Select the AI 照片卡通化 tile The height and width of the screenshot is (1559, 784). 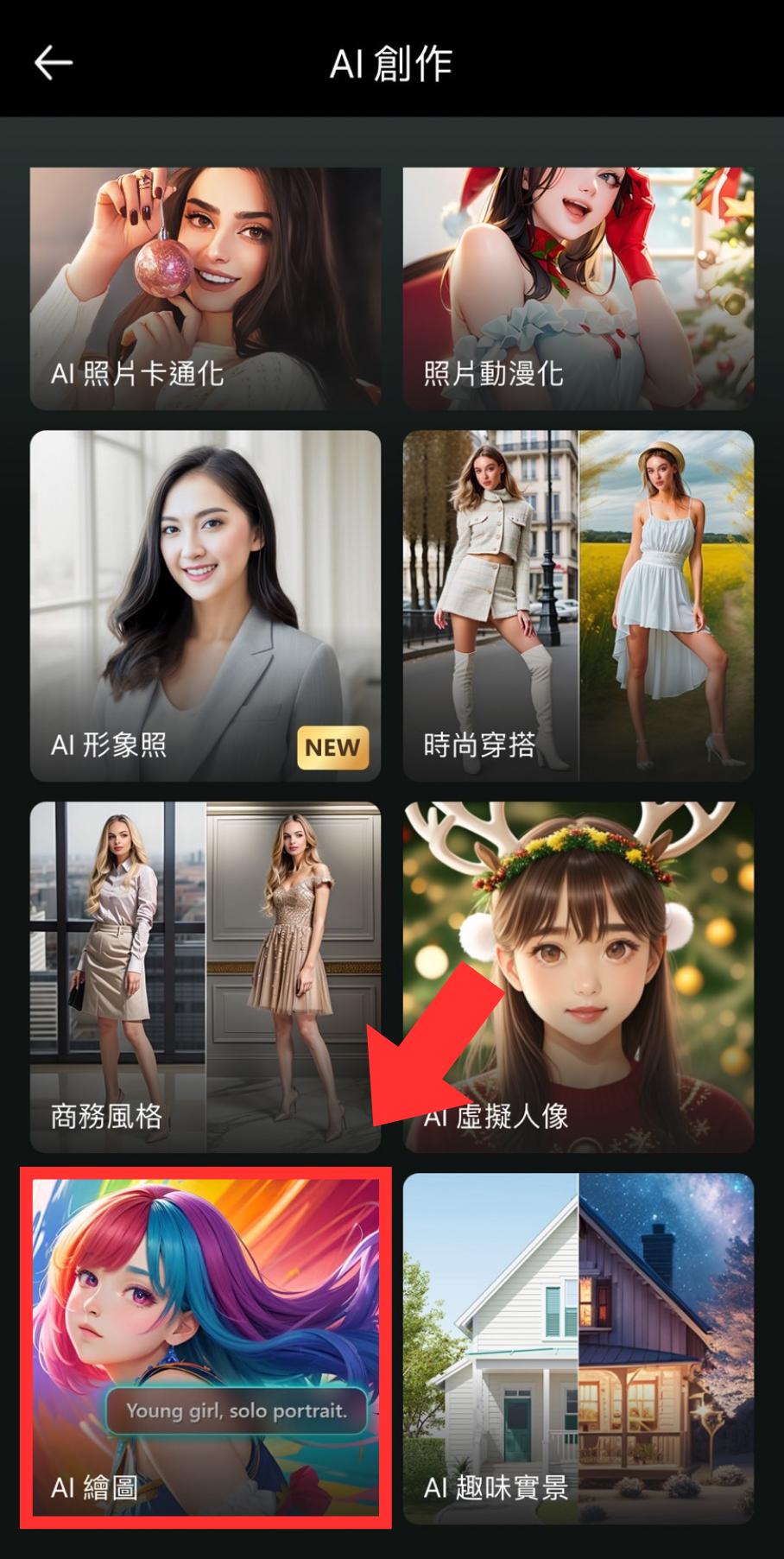[205, 285]
